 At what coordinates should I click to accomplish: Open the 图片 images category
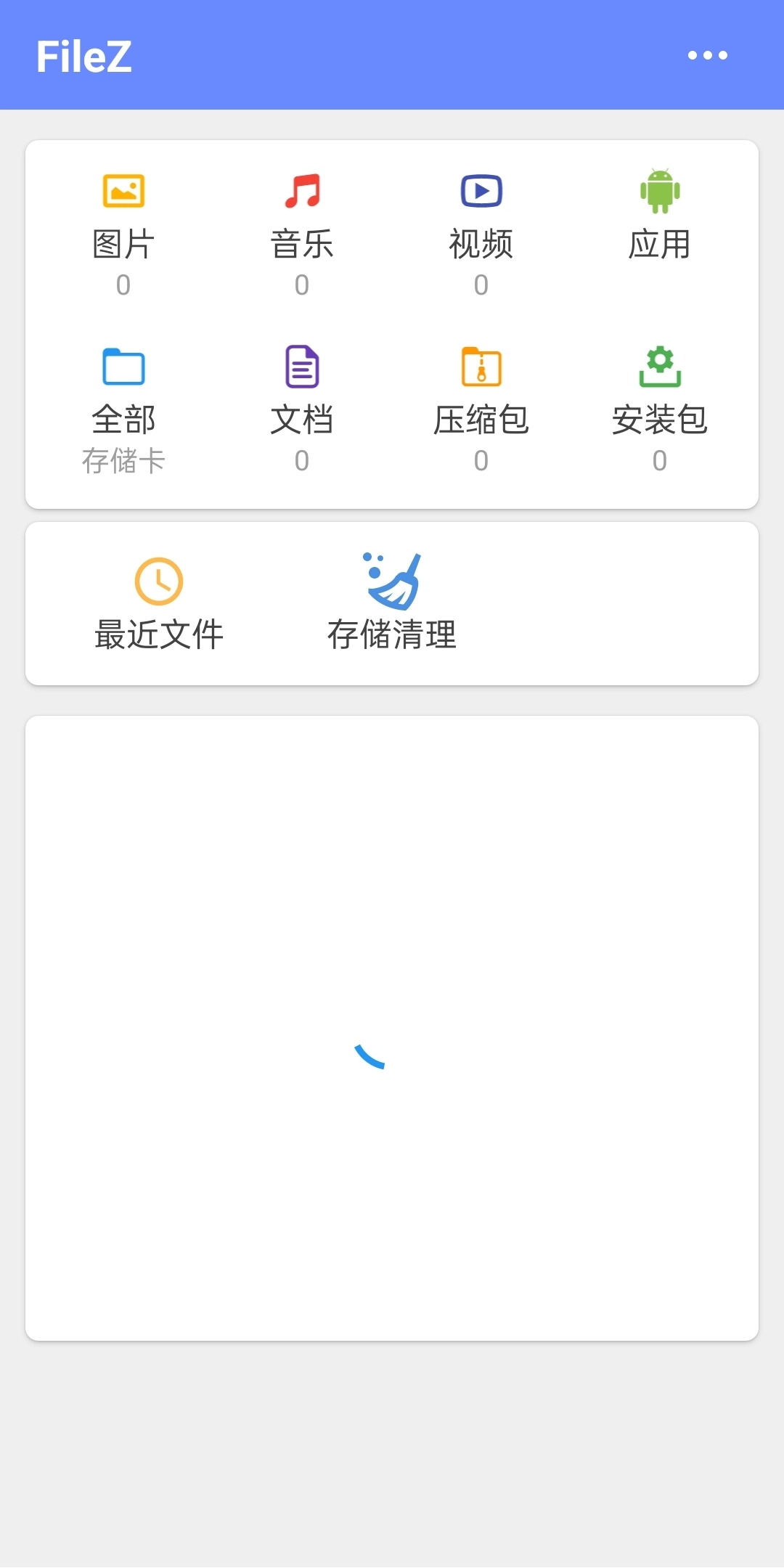click(x=123, y=218)
